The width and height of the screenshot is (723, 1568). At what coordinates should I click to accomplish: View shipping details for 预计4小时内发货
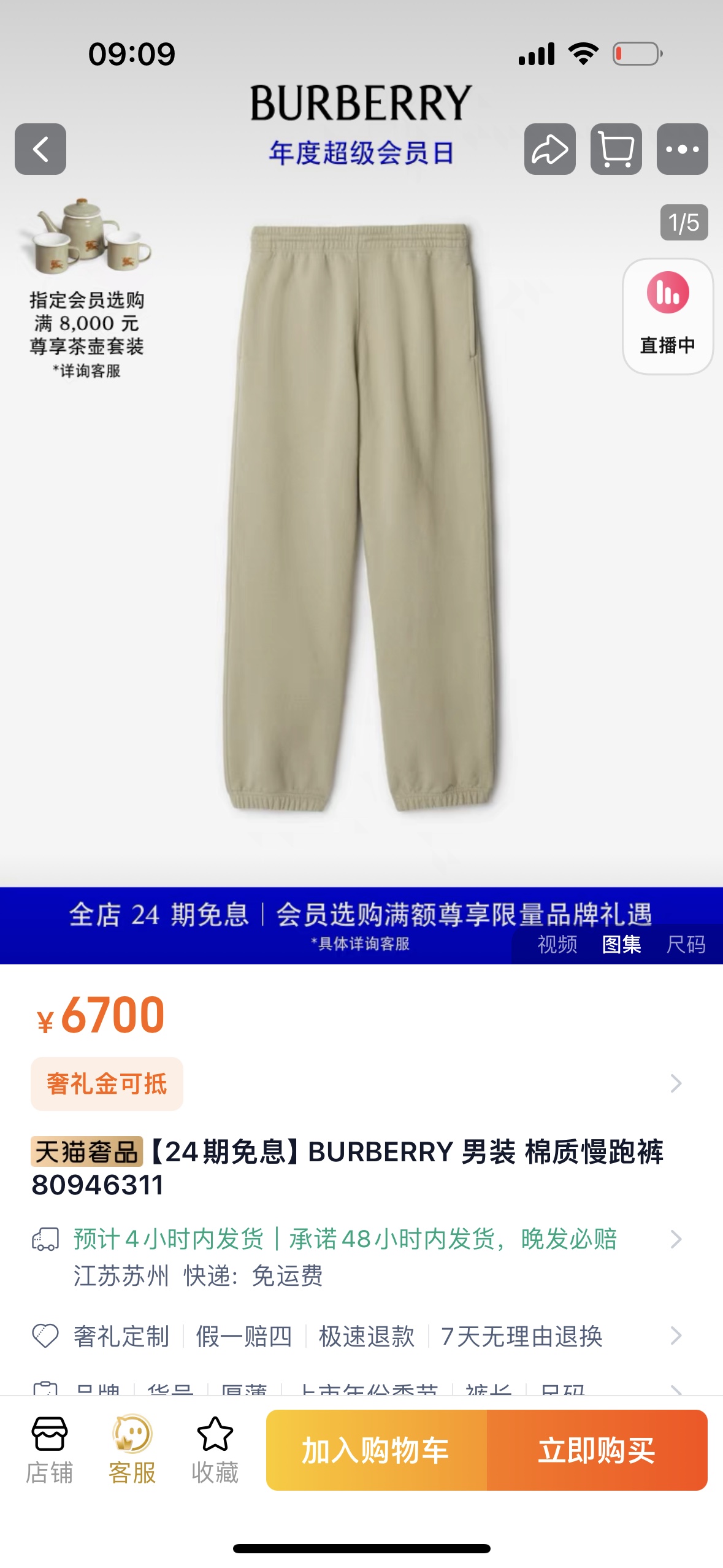tap(345, 1239)
